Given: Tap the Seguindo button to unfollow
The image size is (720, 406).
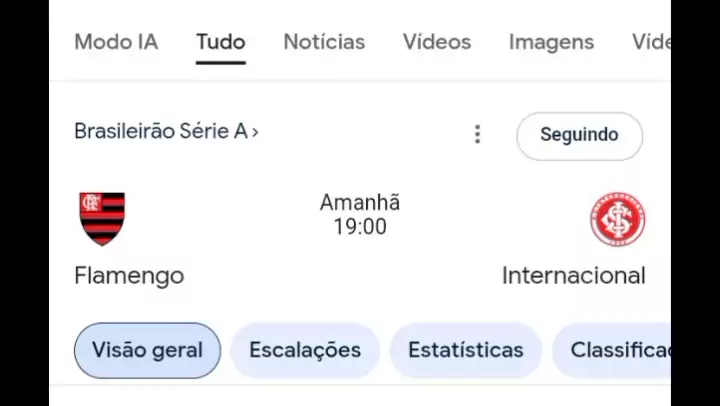Looking at the screenshot, I should click(579, 135).
